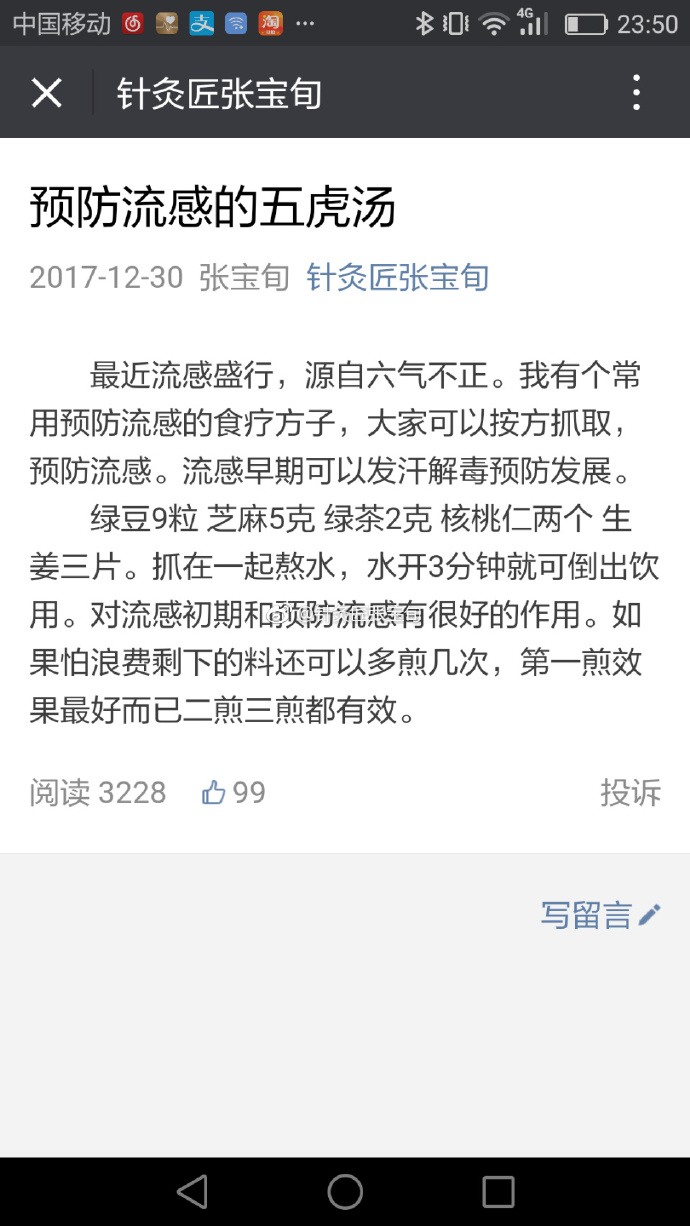This screenshot has height=1226, width=690.
Task: Close the article with the X button
Action: (x=47, y=93)
